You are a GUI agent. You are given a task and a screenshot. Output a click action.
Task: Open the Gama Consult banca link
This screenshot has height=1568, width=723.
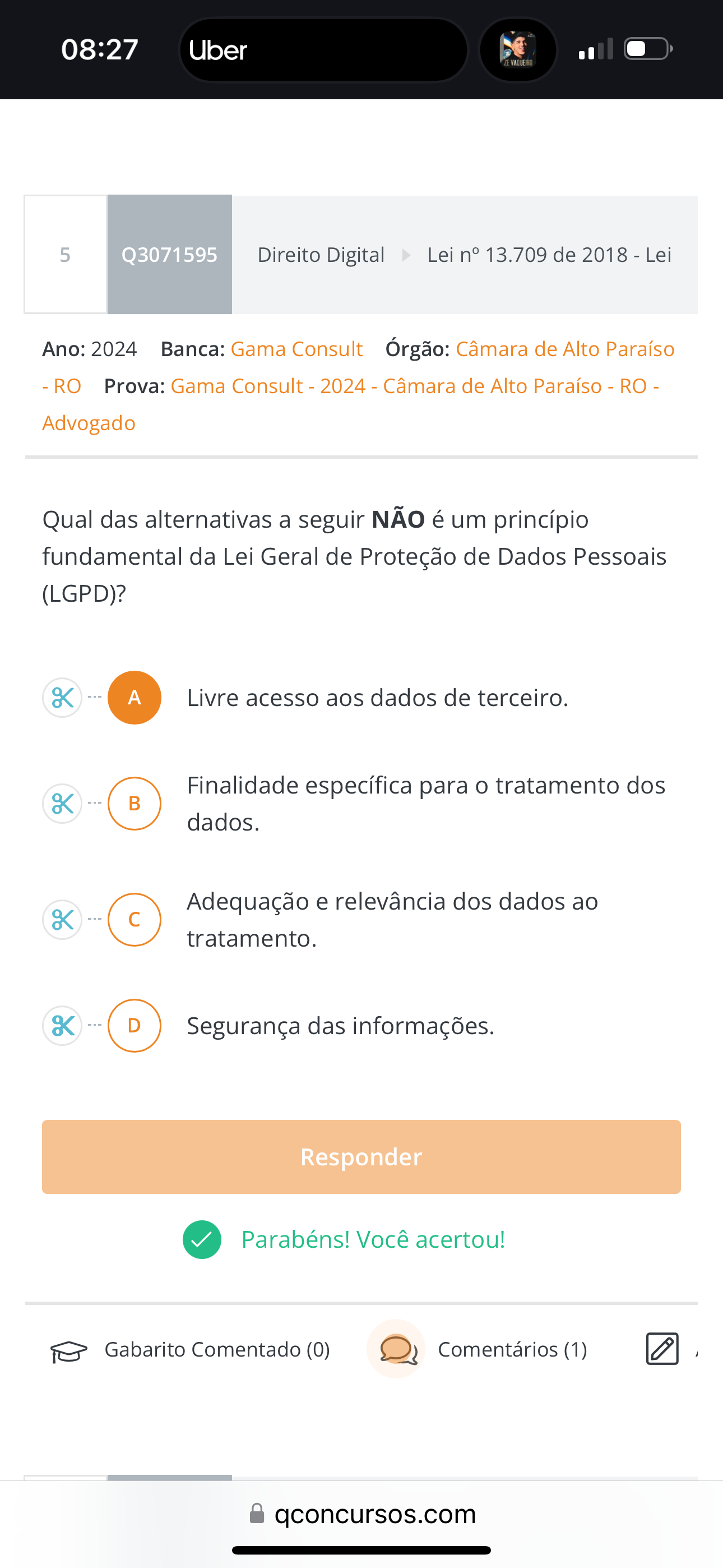coord(296,349)
